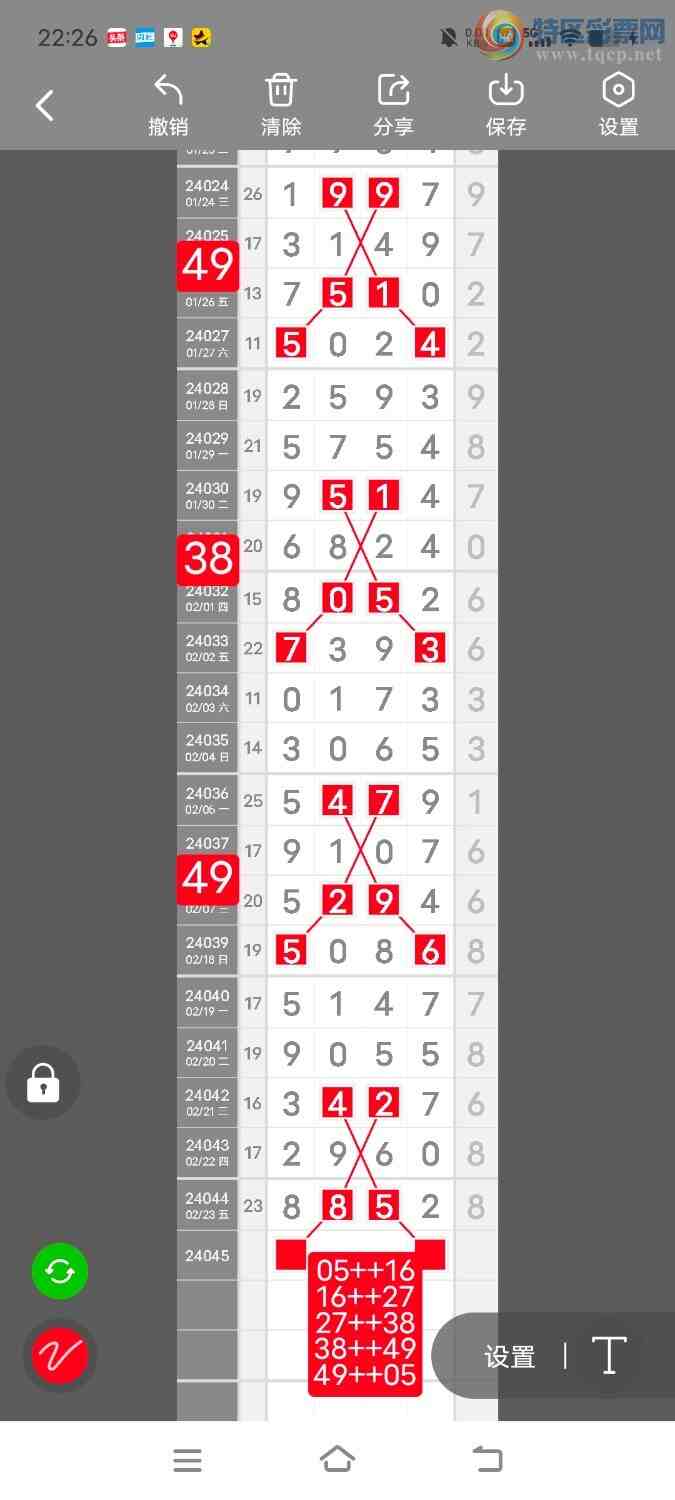Toggle the lock button
The image size is (675, 1500).
coord(43,1083)
